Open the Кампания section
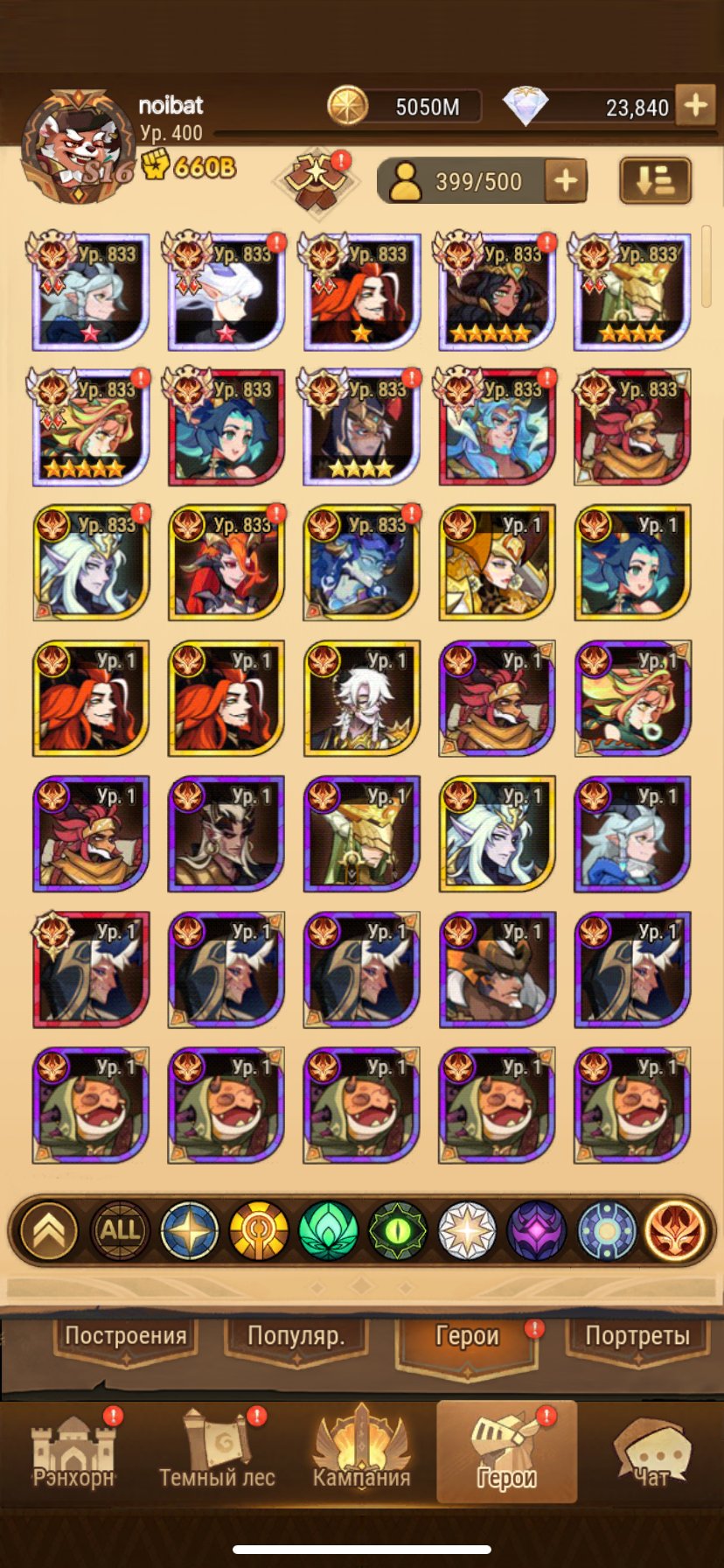This screenshot has height=1568, width=724. click(x=361, y=1452)
